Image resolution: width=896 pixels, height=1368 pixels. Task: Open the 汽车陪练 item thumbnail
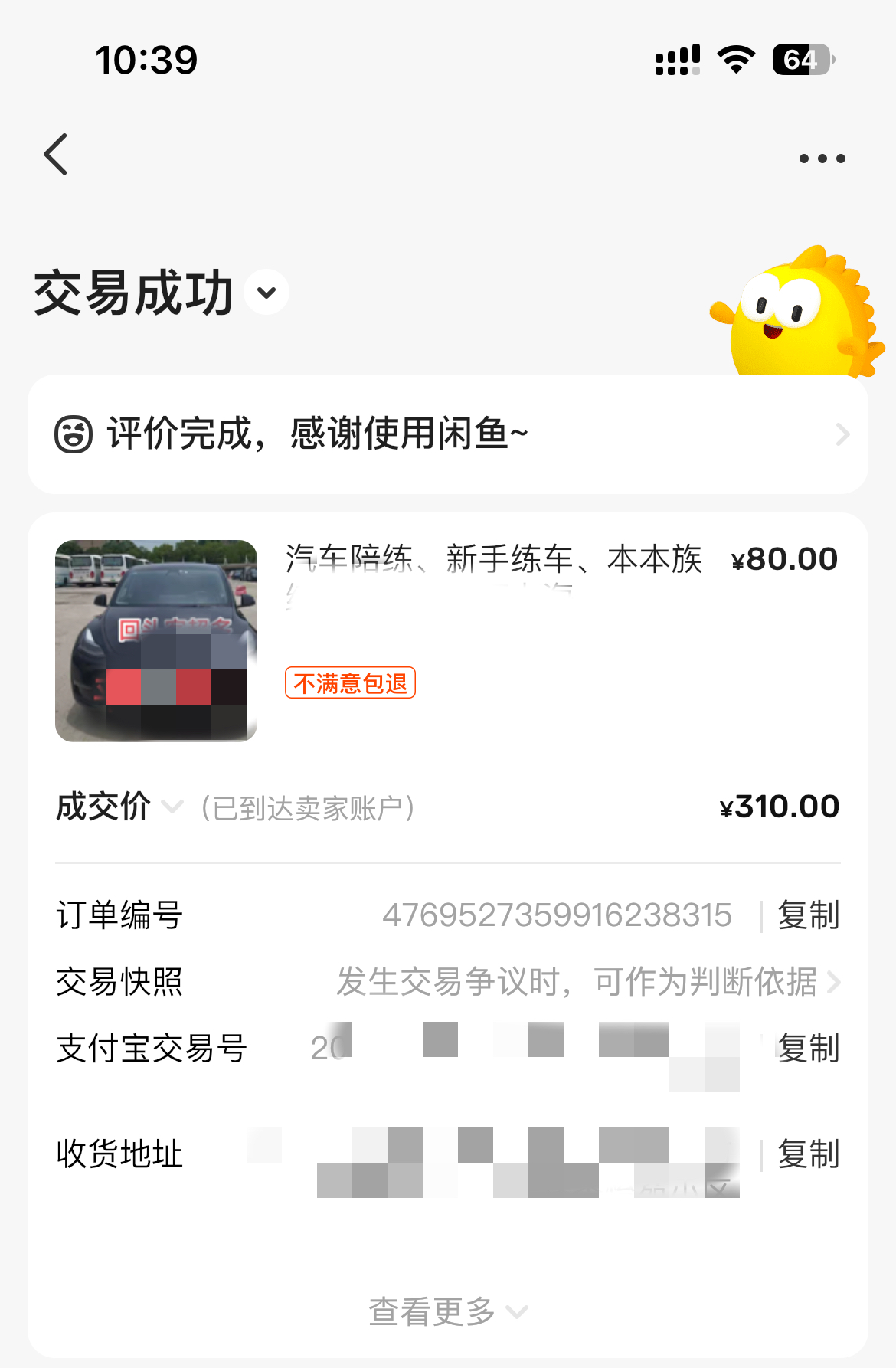(x=156, y=640)
